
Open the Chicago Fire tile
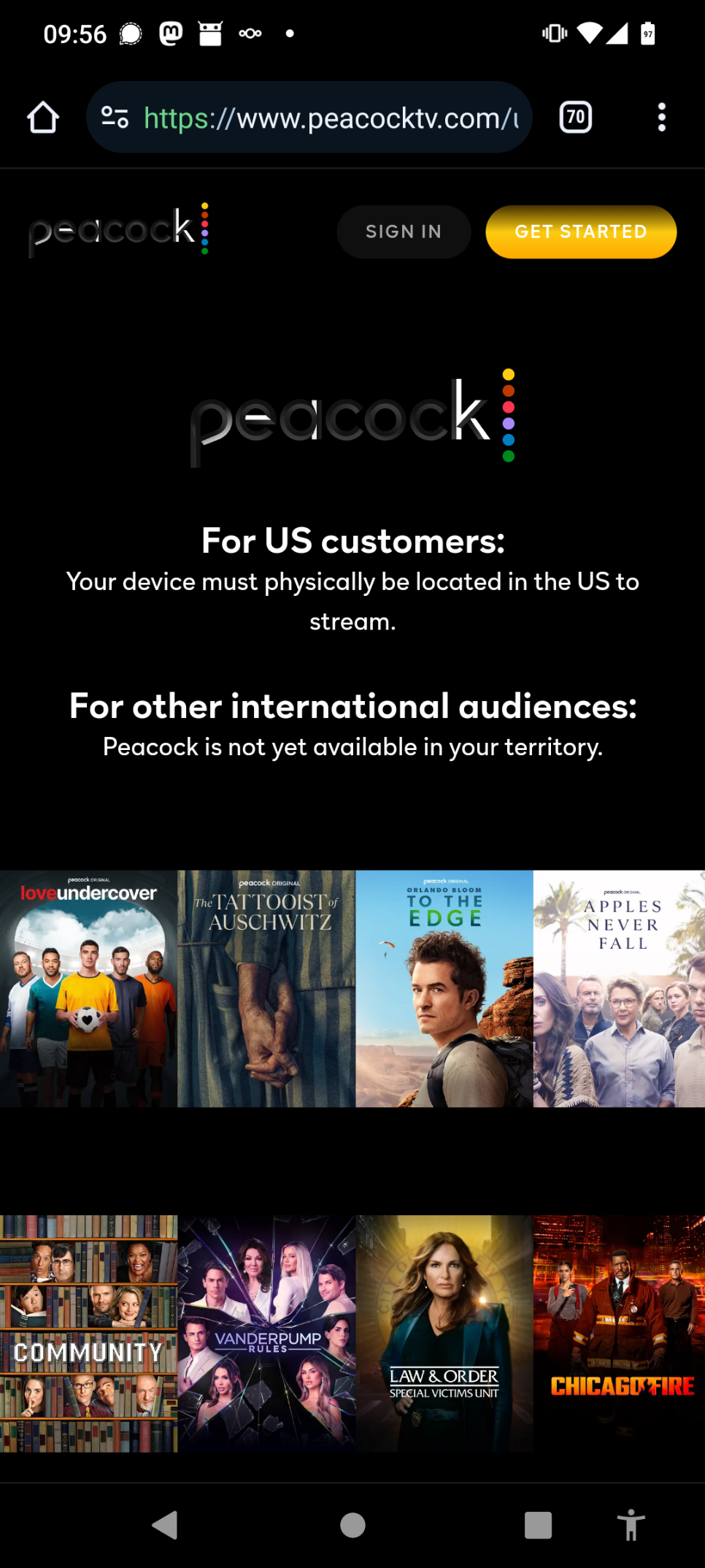point(620,1334)
